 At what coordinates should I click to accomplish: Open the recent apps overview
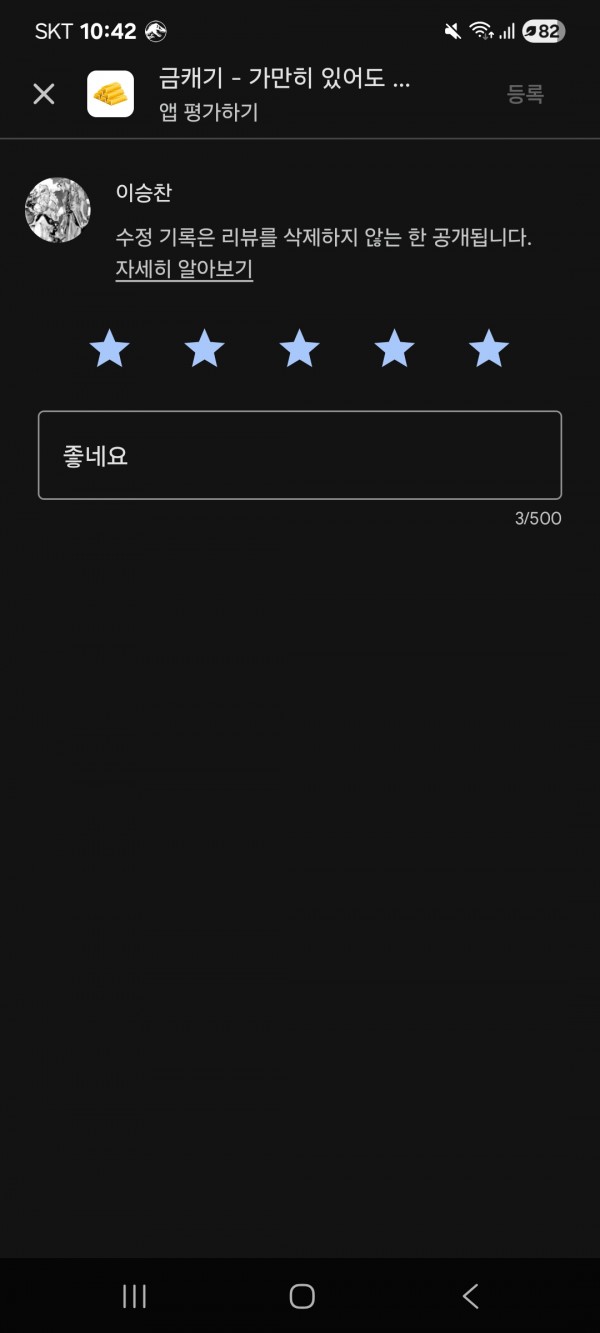pos(134,1296)
